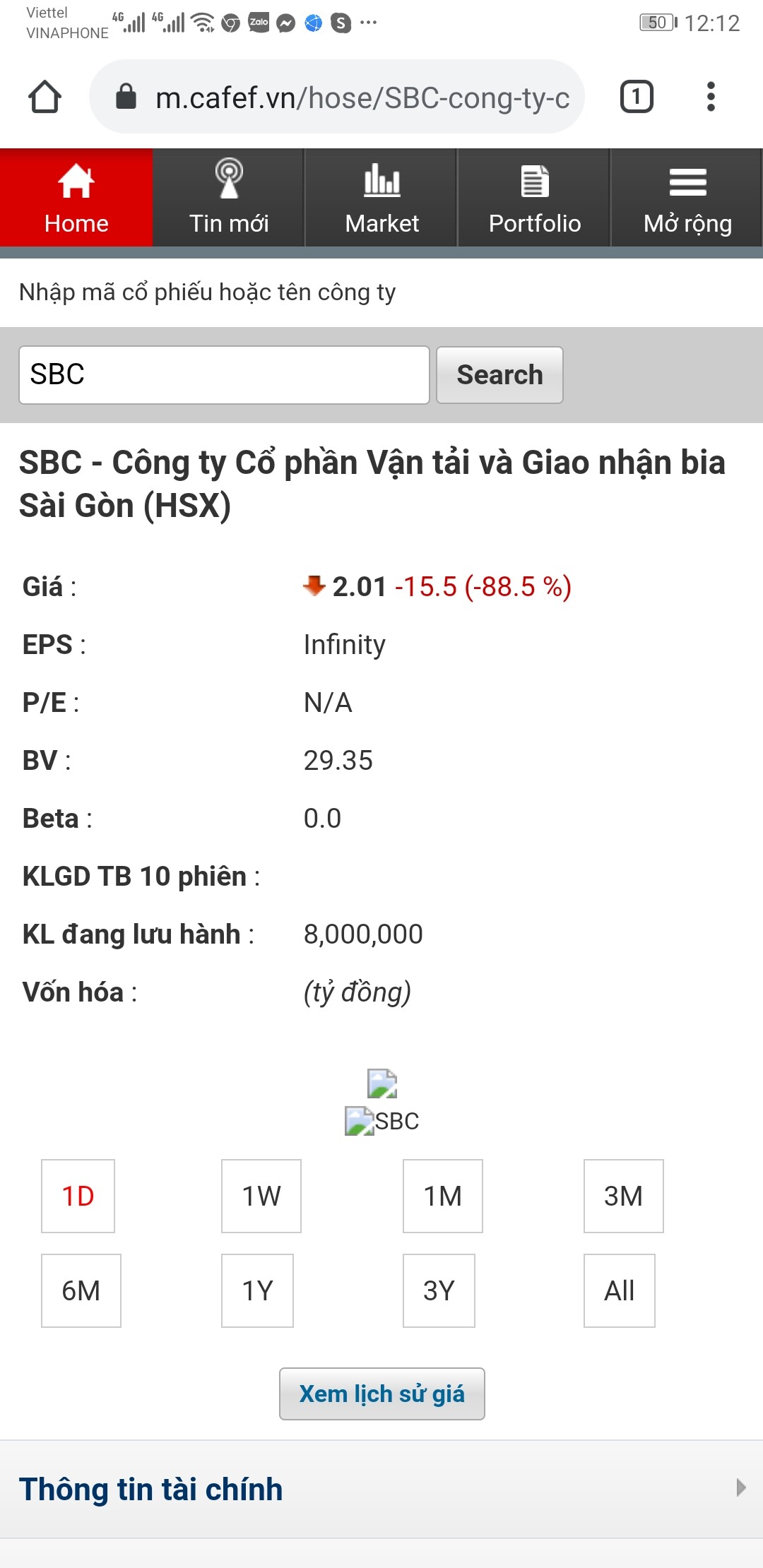View the 1Y chart range

tap(257, 1290)
